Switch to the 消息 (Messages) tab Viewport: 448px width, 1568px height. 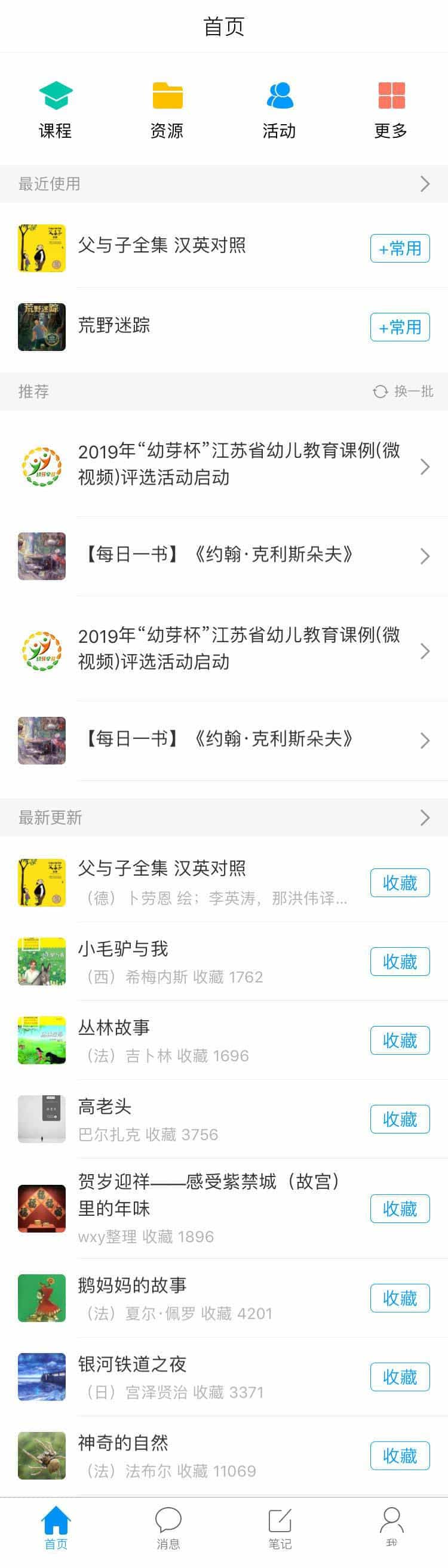tap(168, 1527)
